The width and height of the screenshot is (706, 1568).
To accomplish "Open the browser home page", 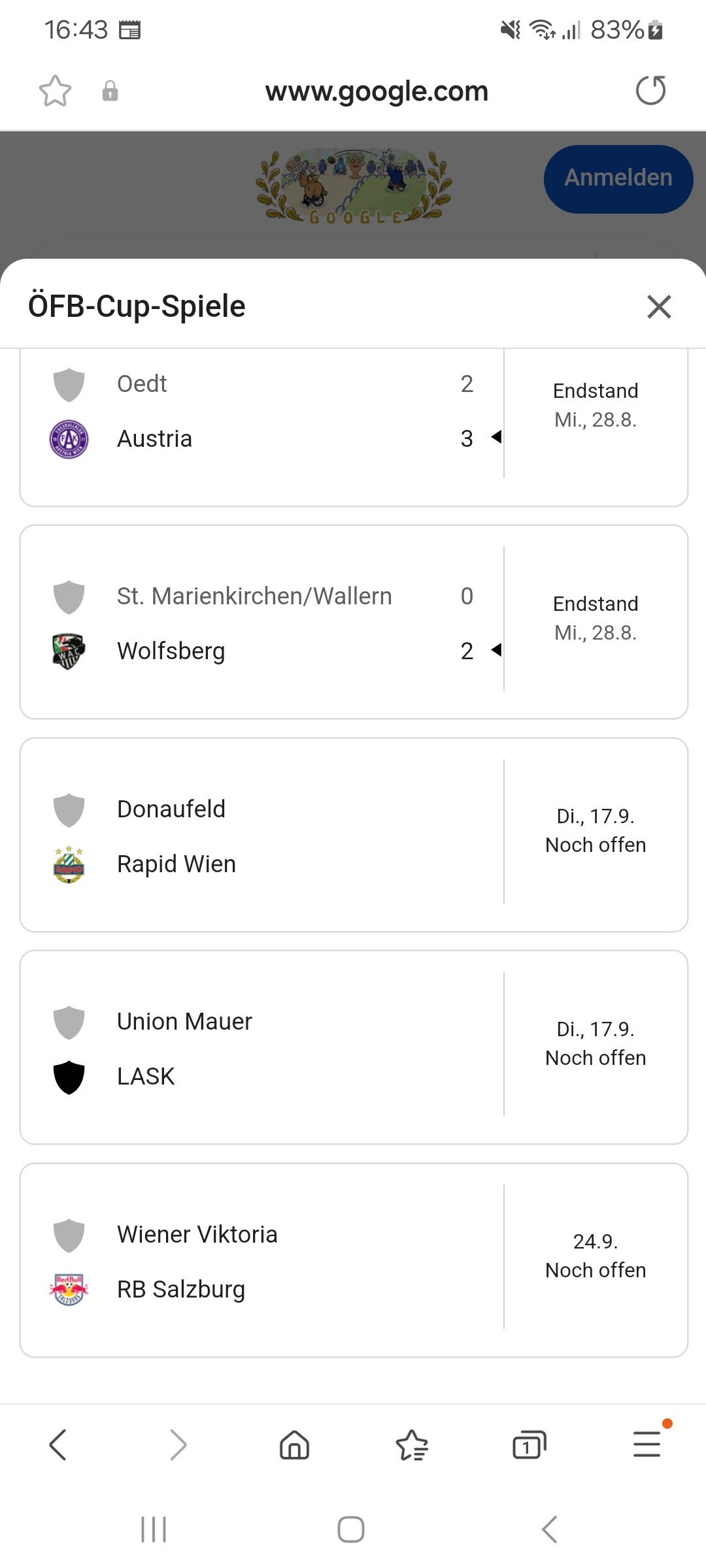I will pos(294,1445).
